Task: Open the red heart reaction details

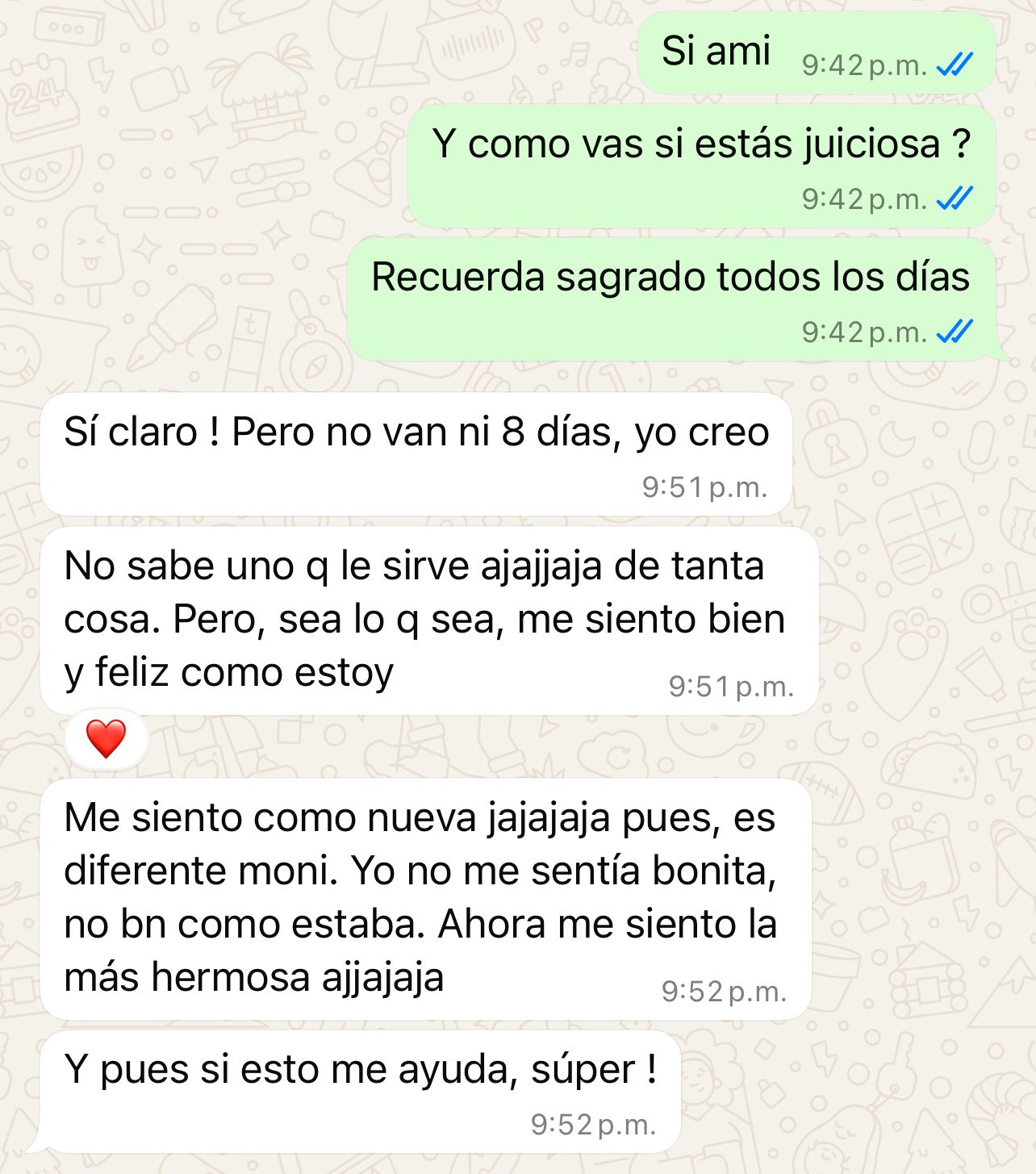Action: tap(106, 738)
